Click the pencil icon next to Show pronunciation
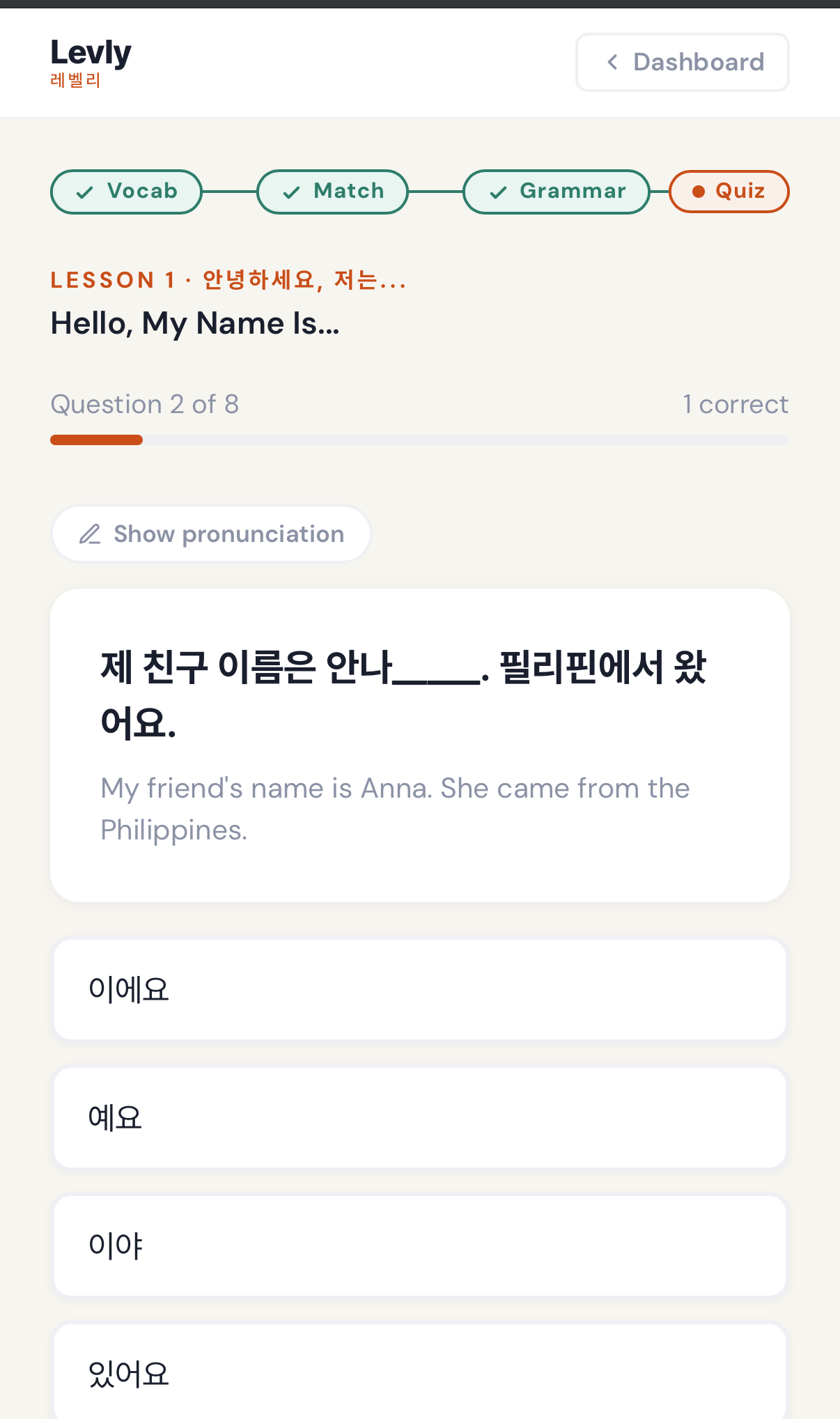The width and height of the screenshot is (840, 1419). (91, 534)
